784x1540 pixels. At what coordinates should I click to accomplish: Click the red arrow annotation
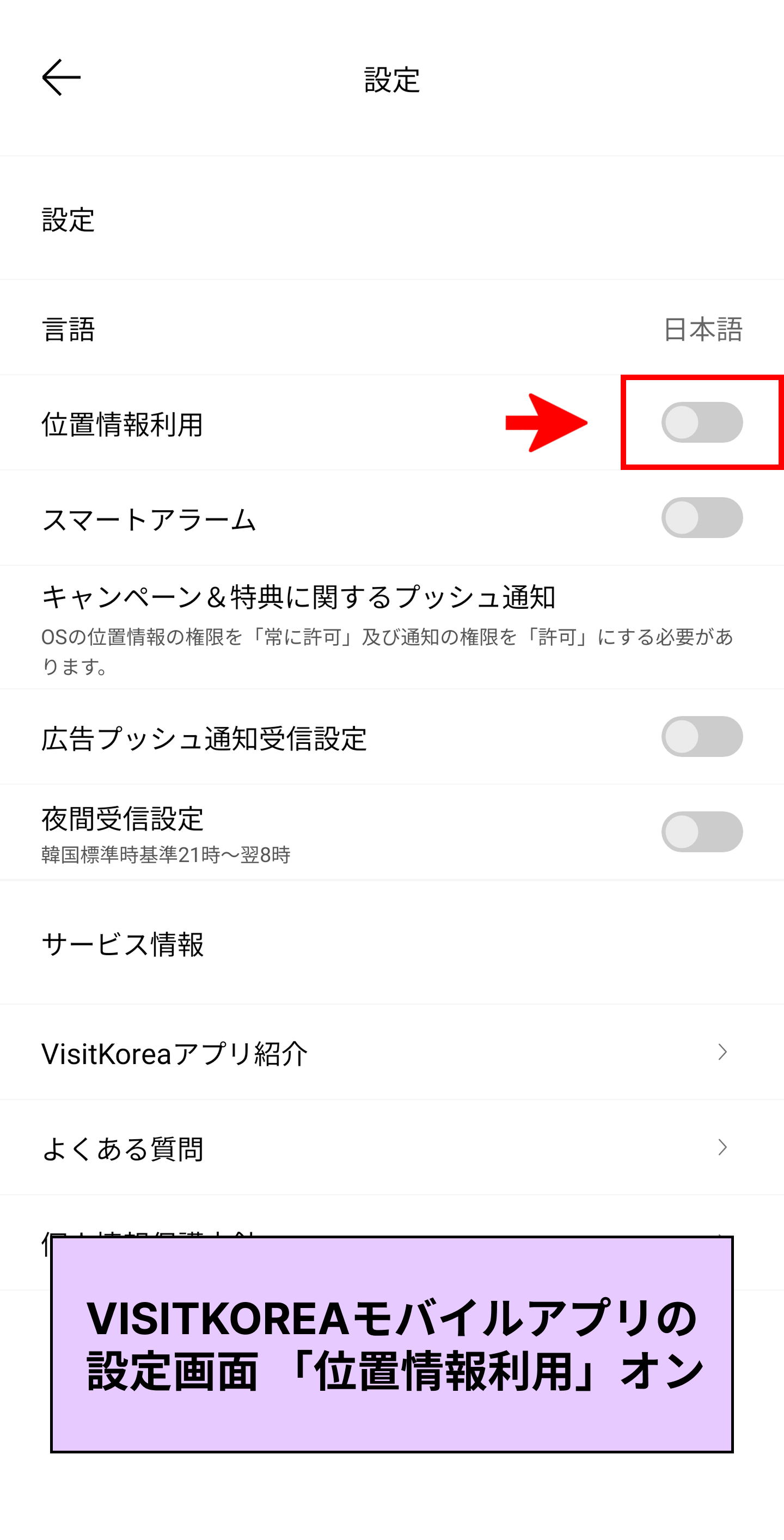pyautogui.click(x=546, y=422)
